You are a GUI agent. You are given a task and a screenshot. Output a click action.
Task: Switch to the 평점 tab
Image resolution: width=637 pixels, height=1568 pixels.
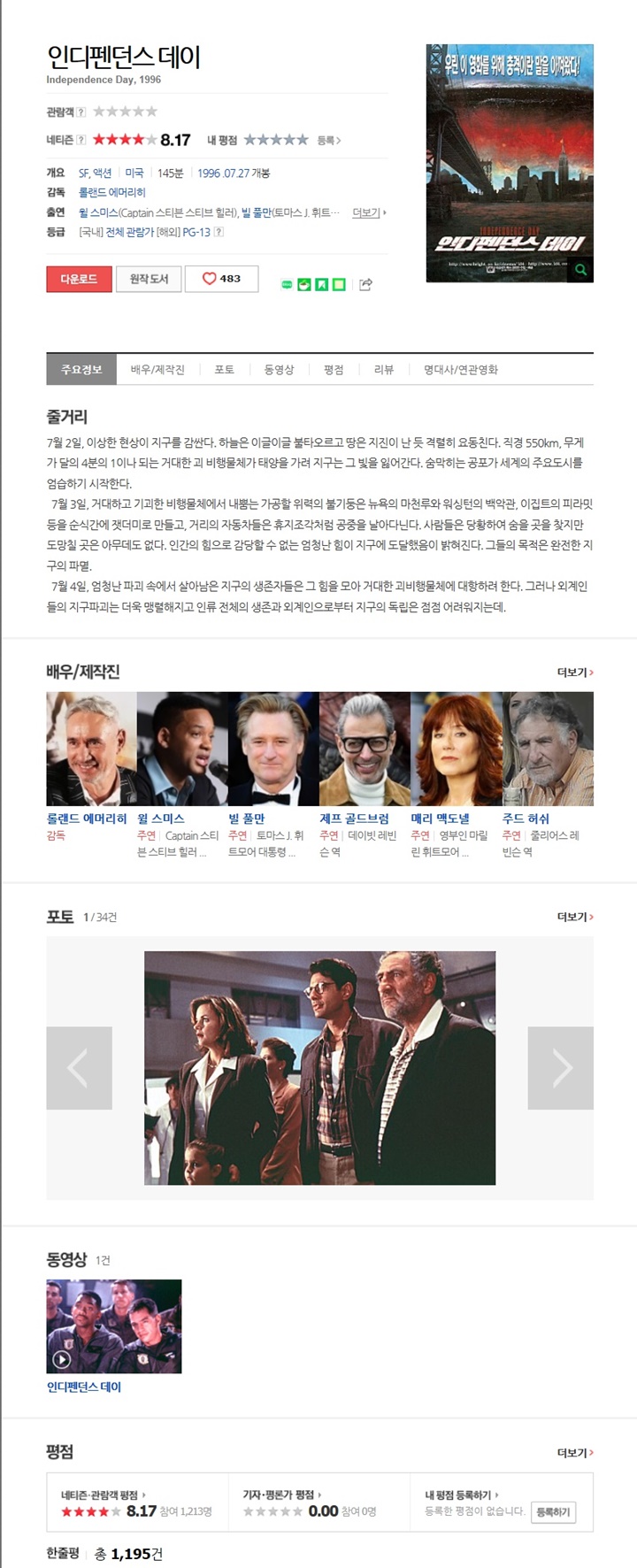[333, 370]
